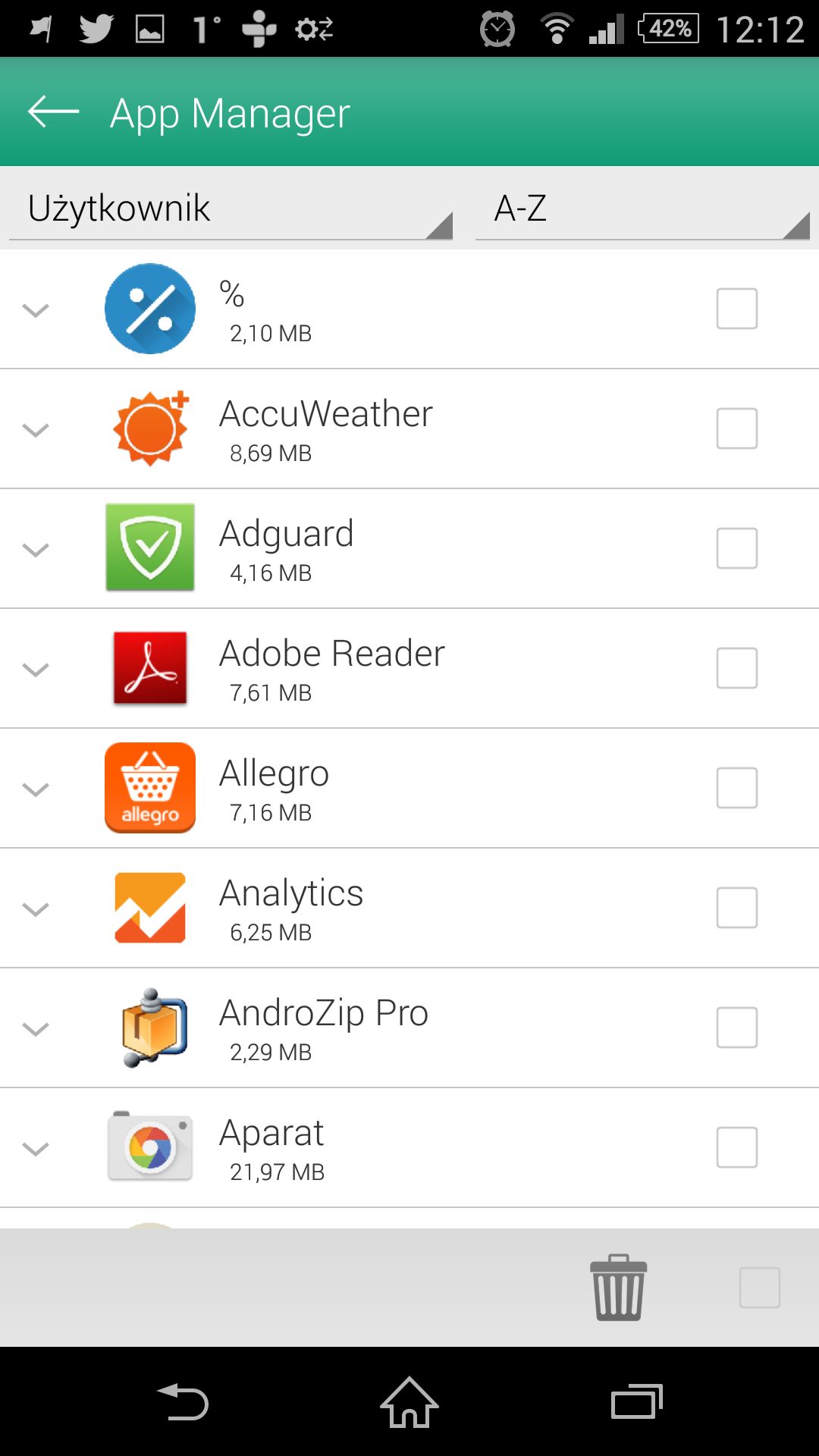Toggle the select-all checkbox beside trash
This screenshot has height=1456, width=819.
pyautogui.click(x=759, y=1288)
